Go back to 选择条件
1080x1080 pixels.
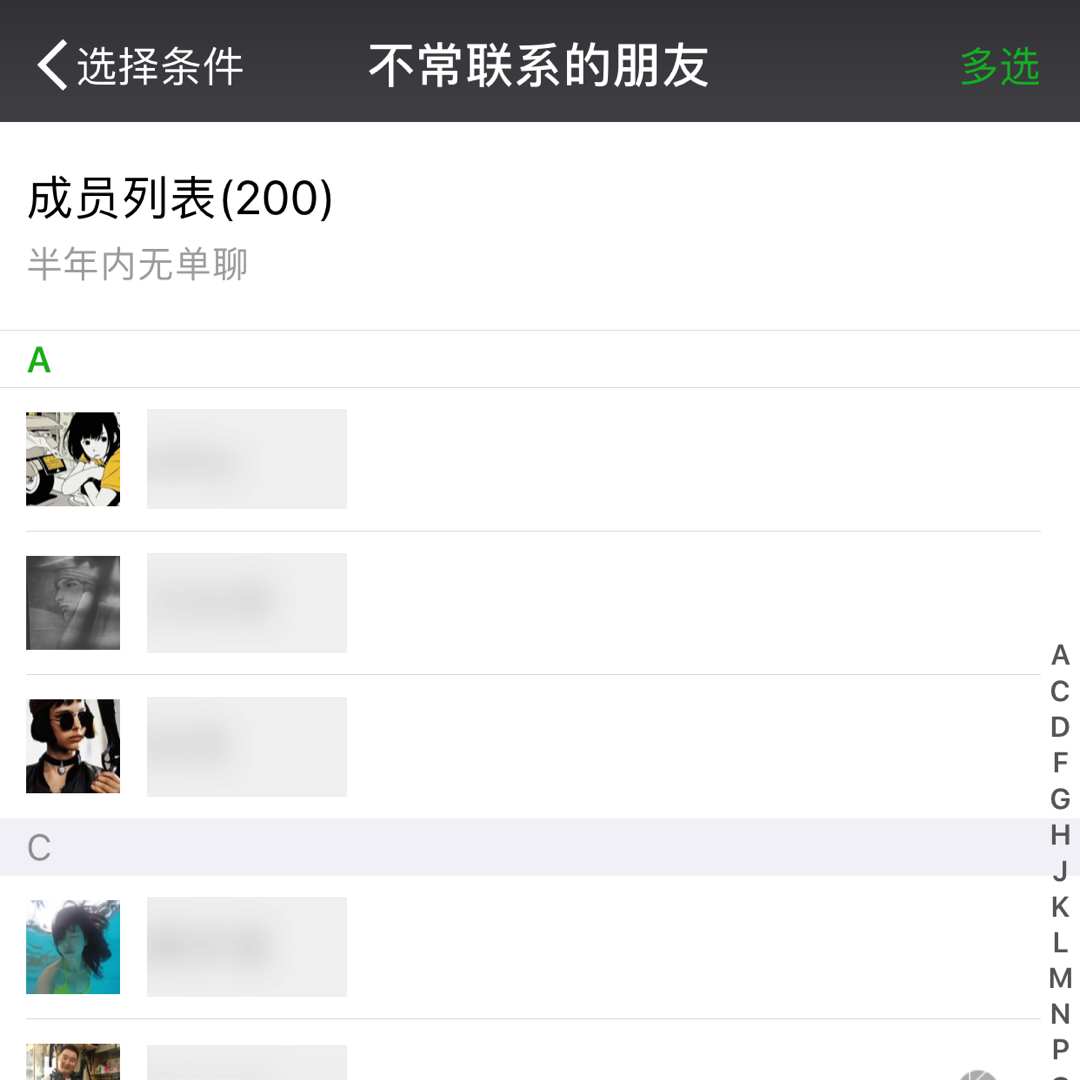click(140, 67)
